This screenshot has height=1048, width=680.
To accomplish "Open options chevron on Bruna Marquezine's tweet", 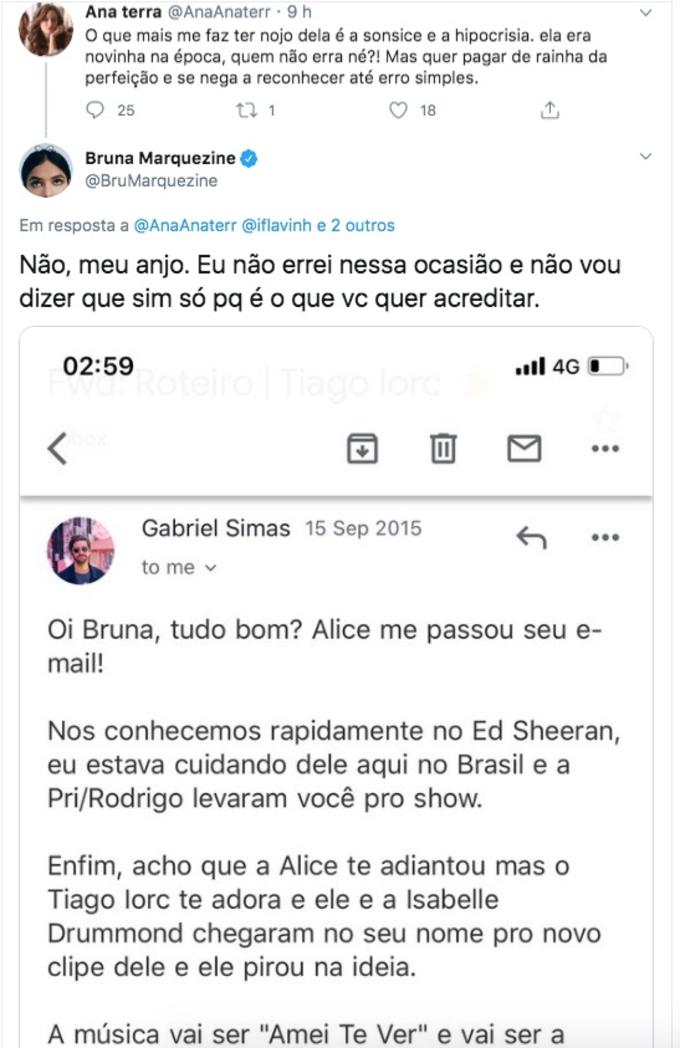I will pyautogui.click(x=645, y=157).
